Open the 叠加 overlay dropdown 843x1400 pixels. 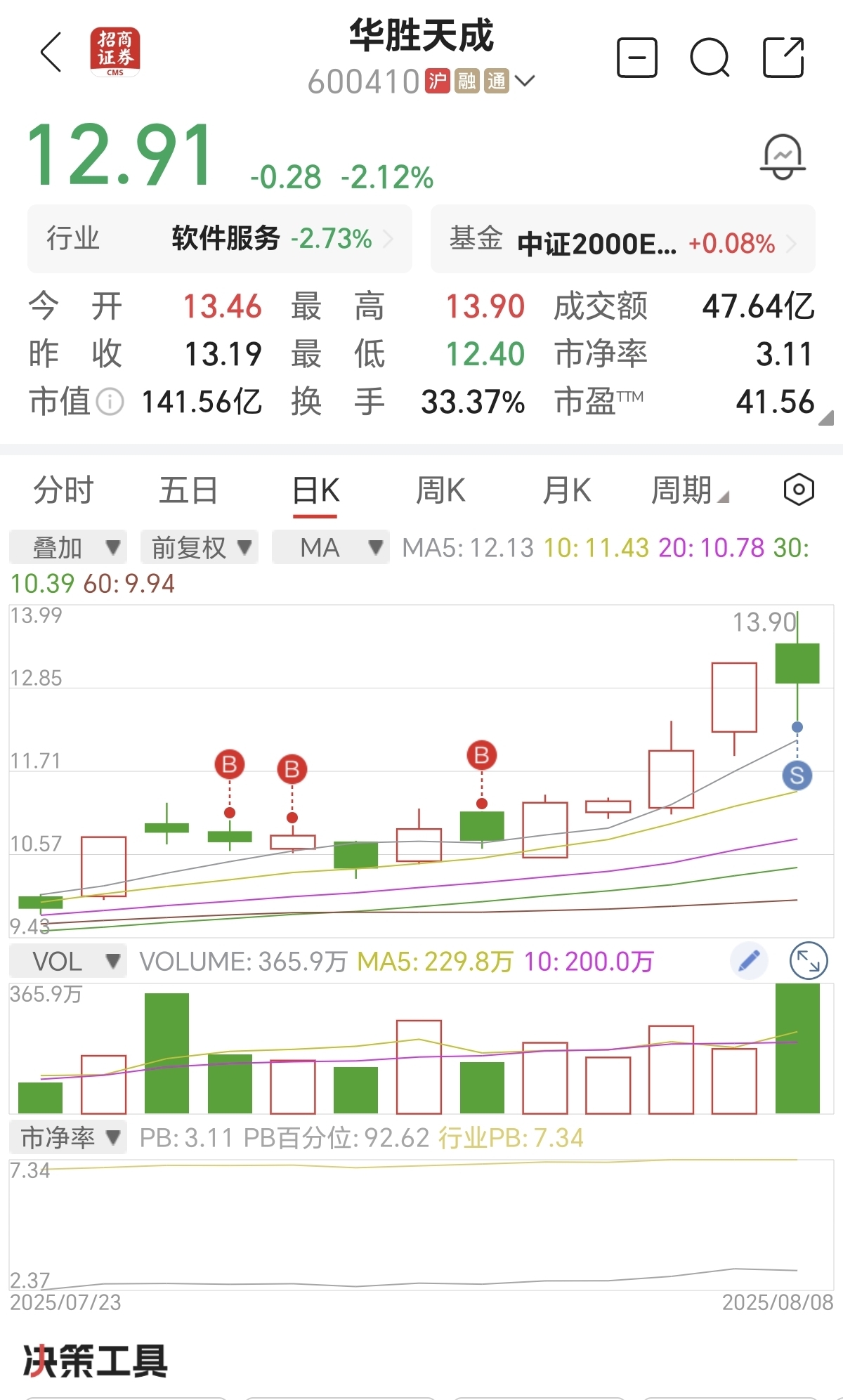coord(68,547)
